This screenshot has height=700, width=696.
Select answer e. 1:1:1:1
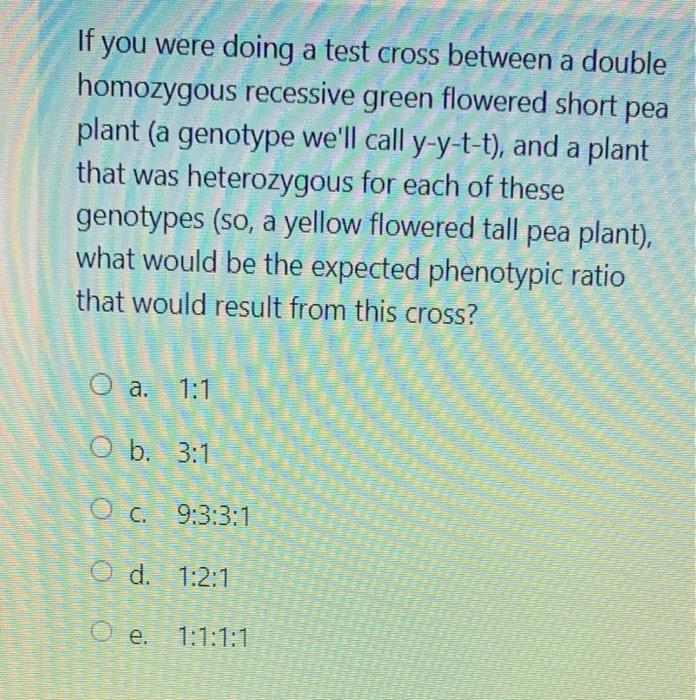coord(98,637)
